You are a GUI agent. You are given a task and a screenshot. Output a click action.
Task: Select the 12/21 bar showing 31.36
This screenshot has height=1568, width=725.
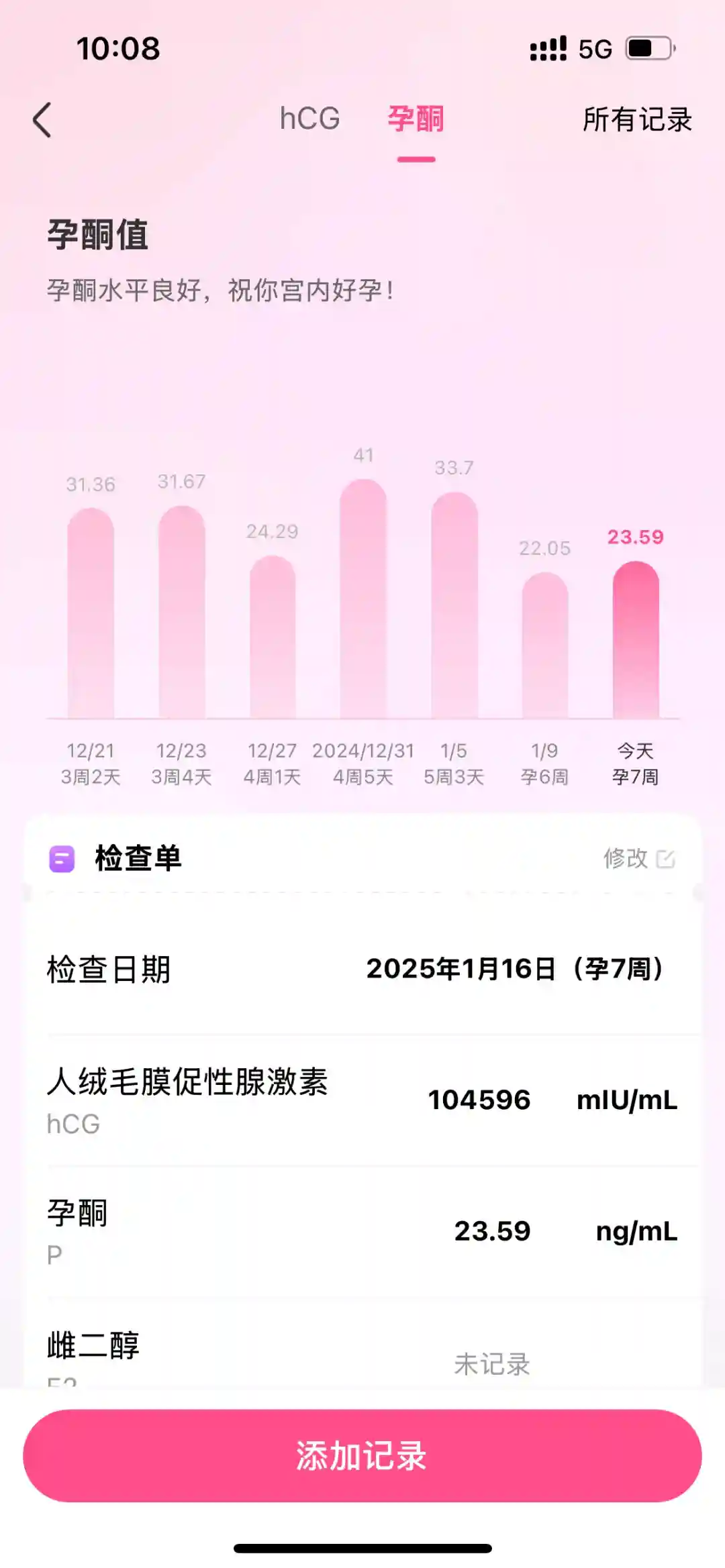(x=91, y=614)
